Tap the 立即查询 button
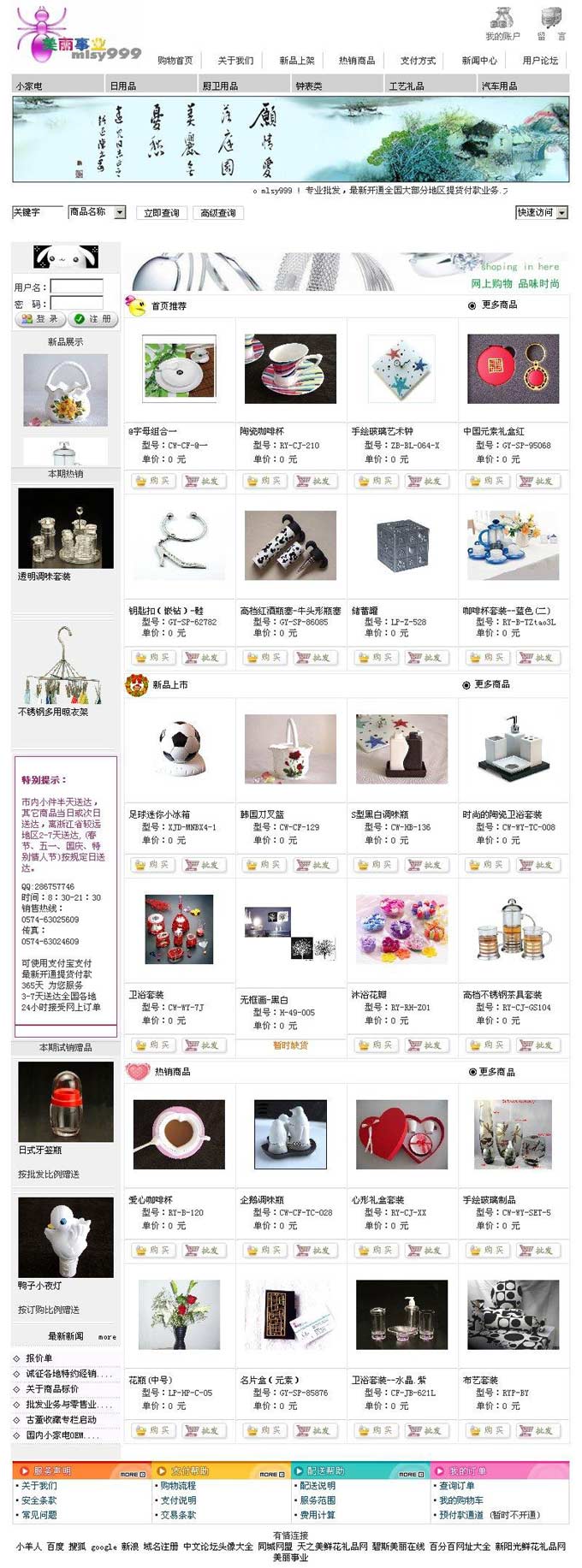 coord(162,213)
